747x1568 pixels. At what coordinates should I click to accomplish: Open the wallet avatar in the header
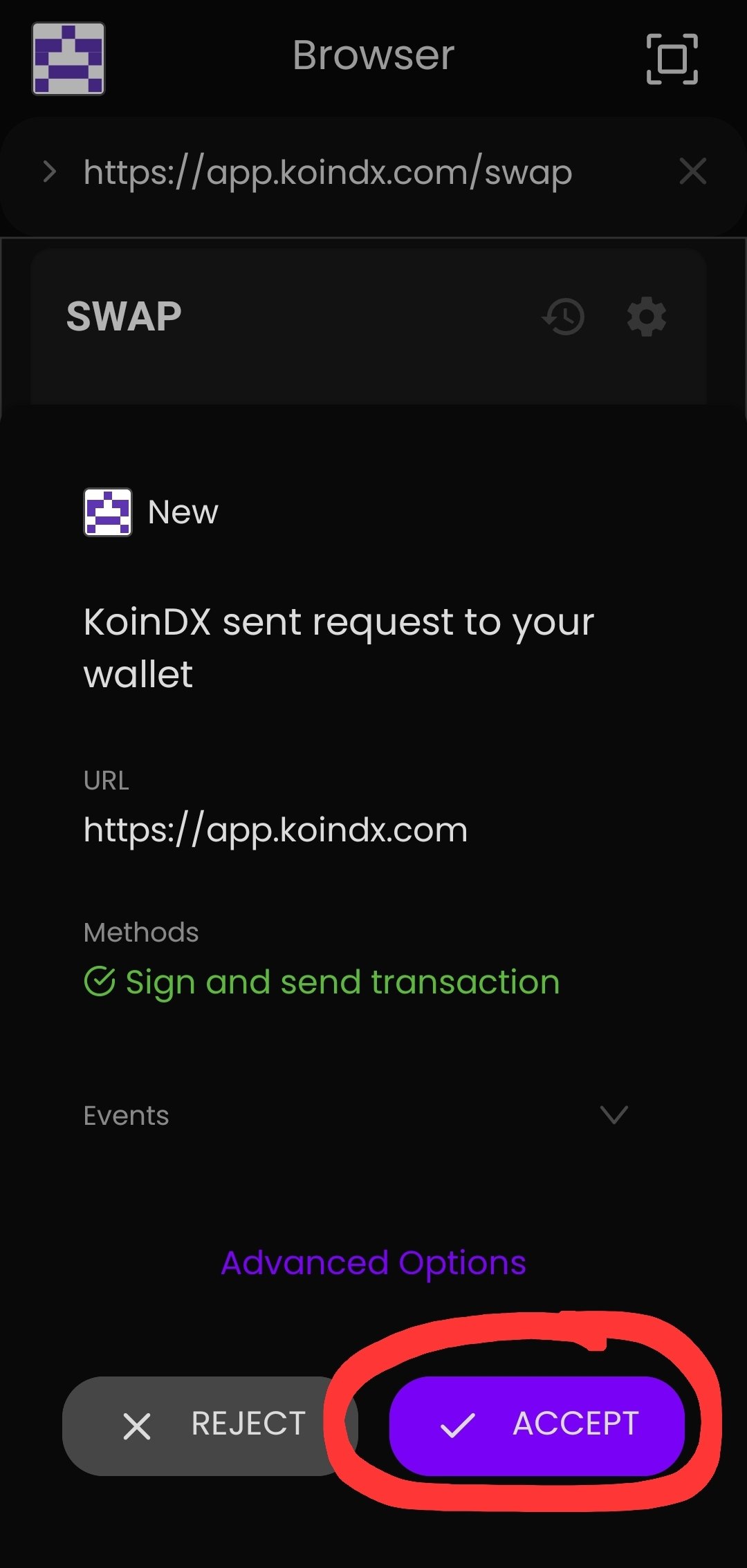click(x=68, y=58)
